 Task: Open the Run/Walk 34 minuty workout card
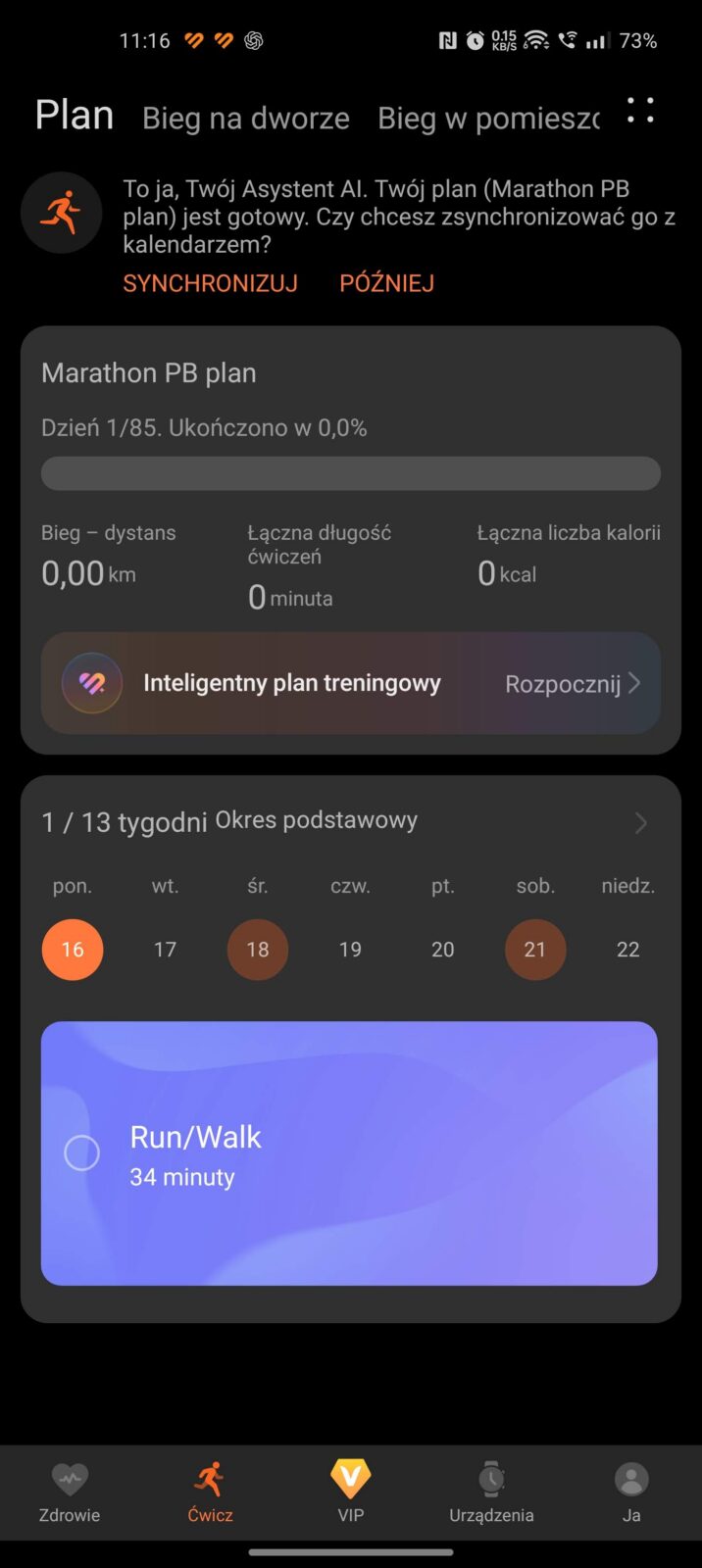(x=349, y=1153)
